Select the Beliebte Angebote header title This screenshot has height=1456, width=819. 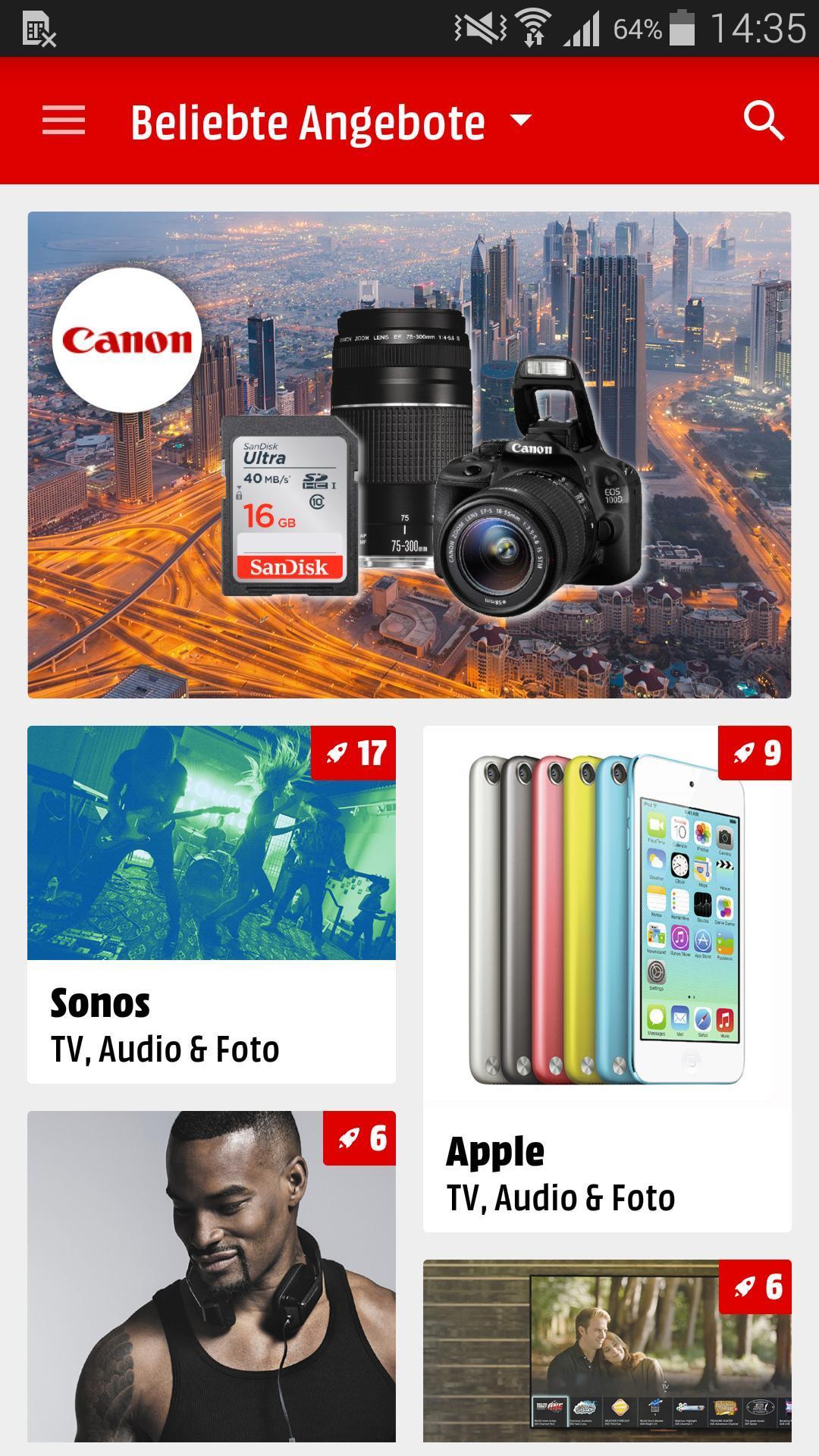click(307, 121)
